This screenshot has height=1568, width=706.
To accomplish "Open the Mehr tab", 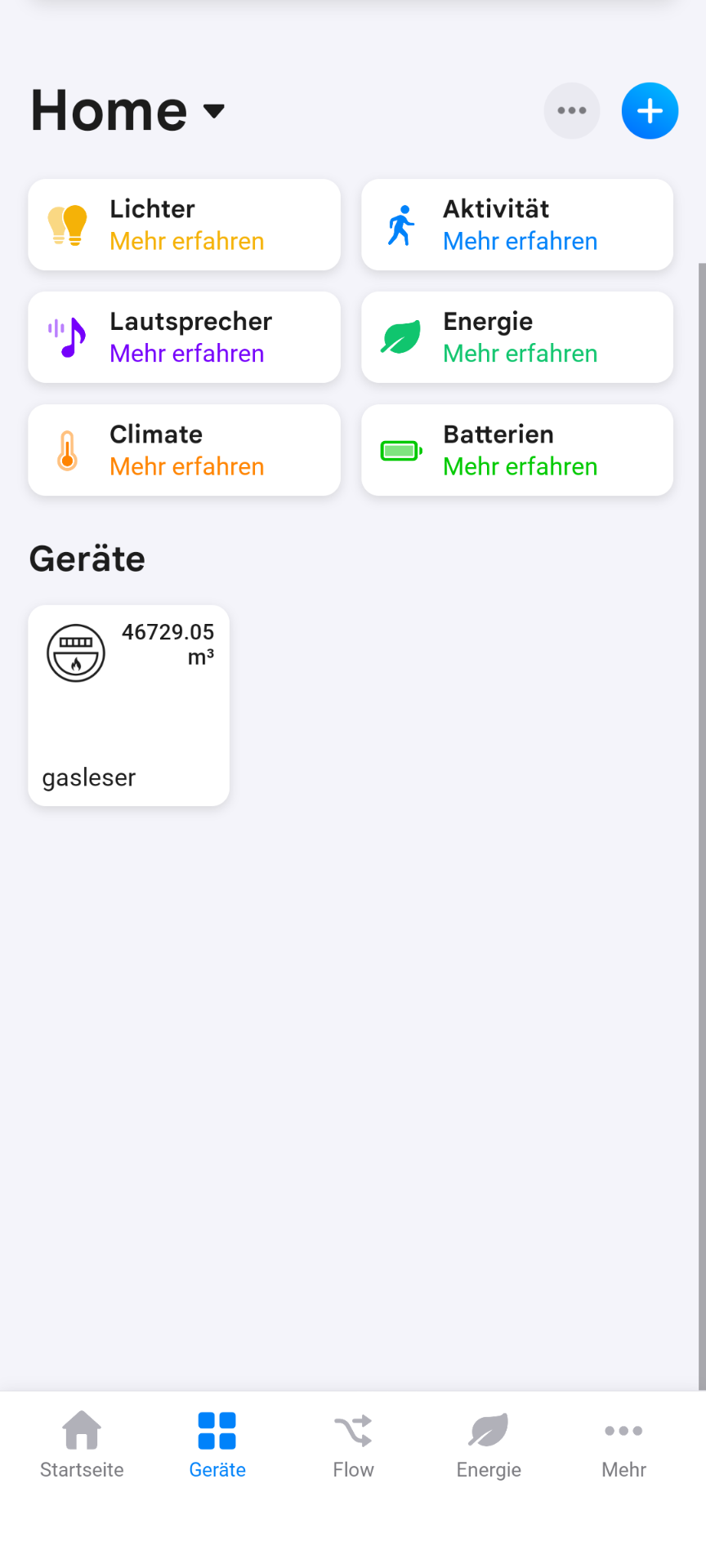I will pos(623,1445).
